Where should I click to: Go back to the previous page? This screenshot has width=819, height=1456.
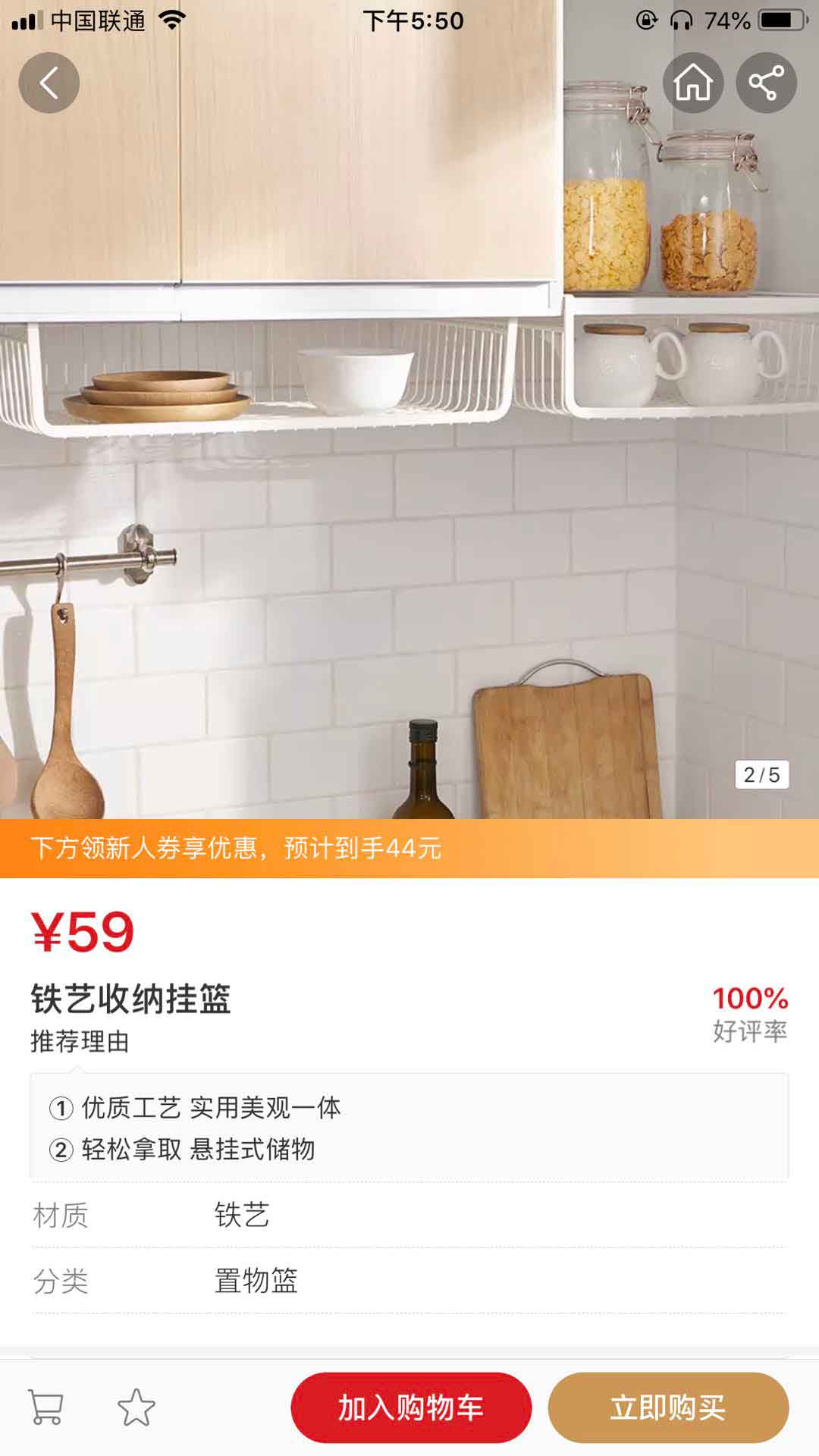coord(49,83)
